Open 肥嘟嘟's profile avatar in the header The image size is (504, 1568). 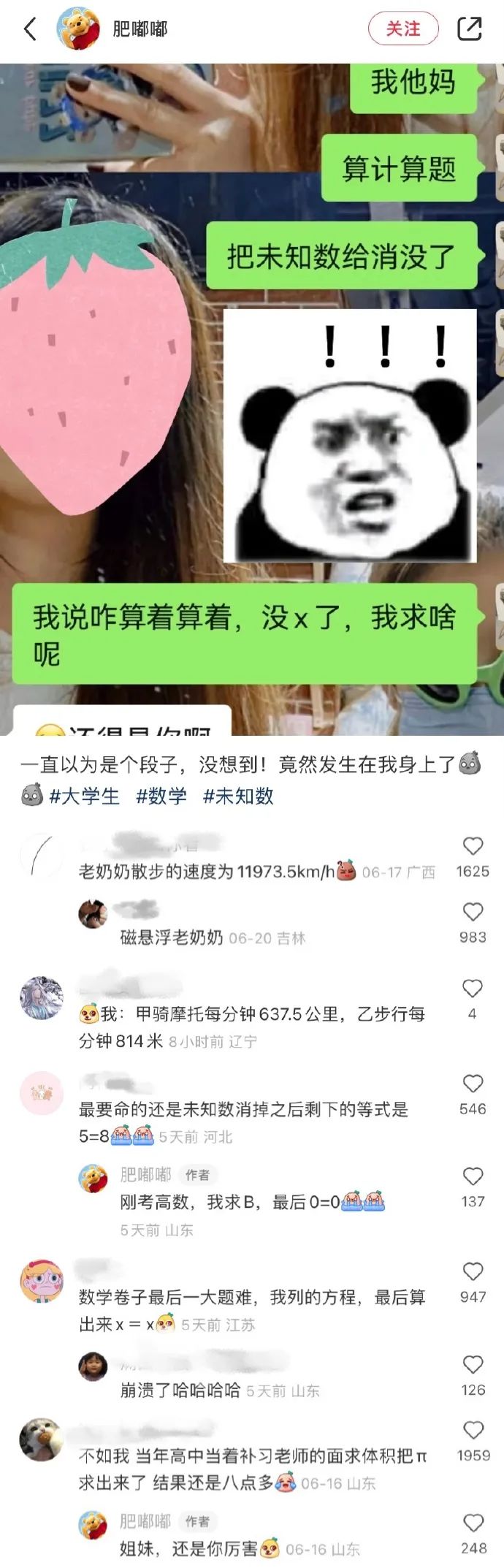pyautogui.click(x=78, y=29)
